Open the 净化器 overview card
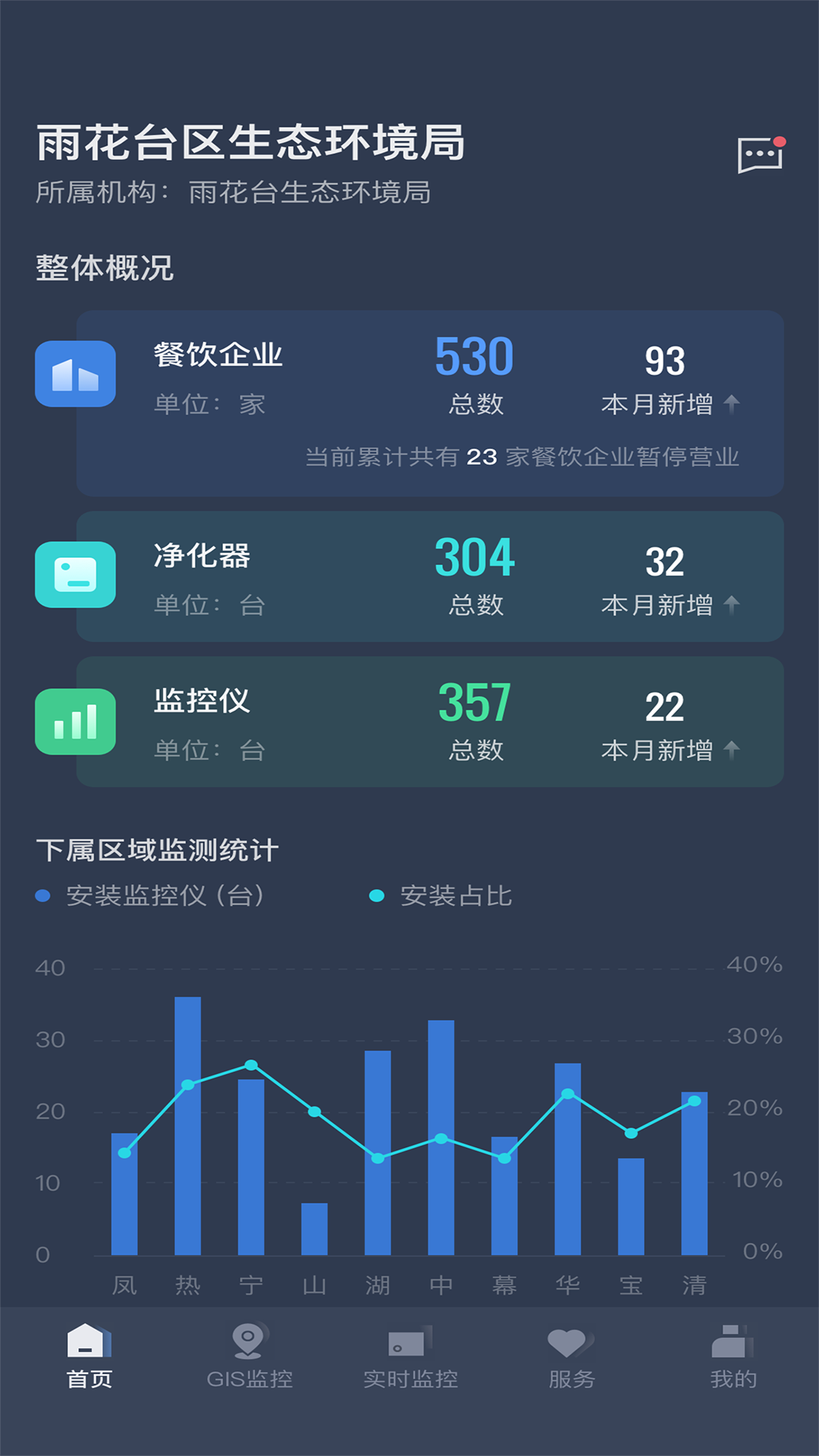The height and width of the screenshot is (1456, 819). [429, 576]
